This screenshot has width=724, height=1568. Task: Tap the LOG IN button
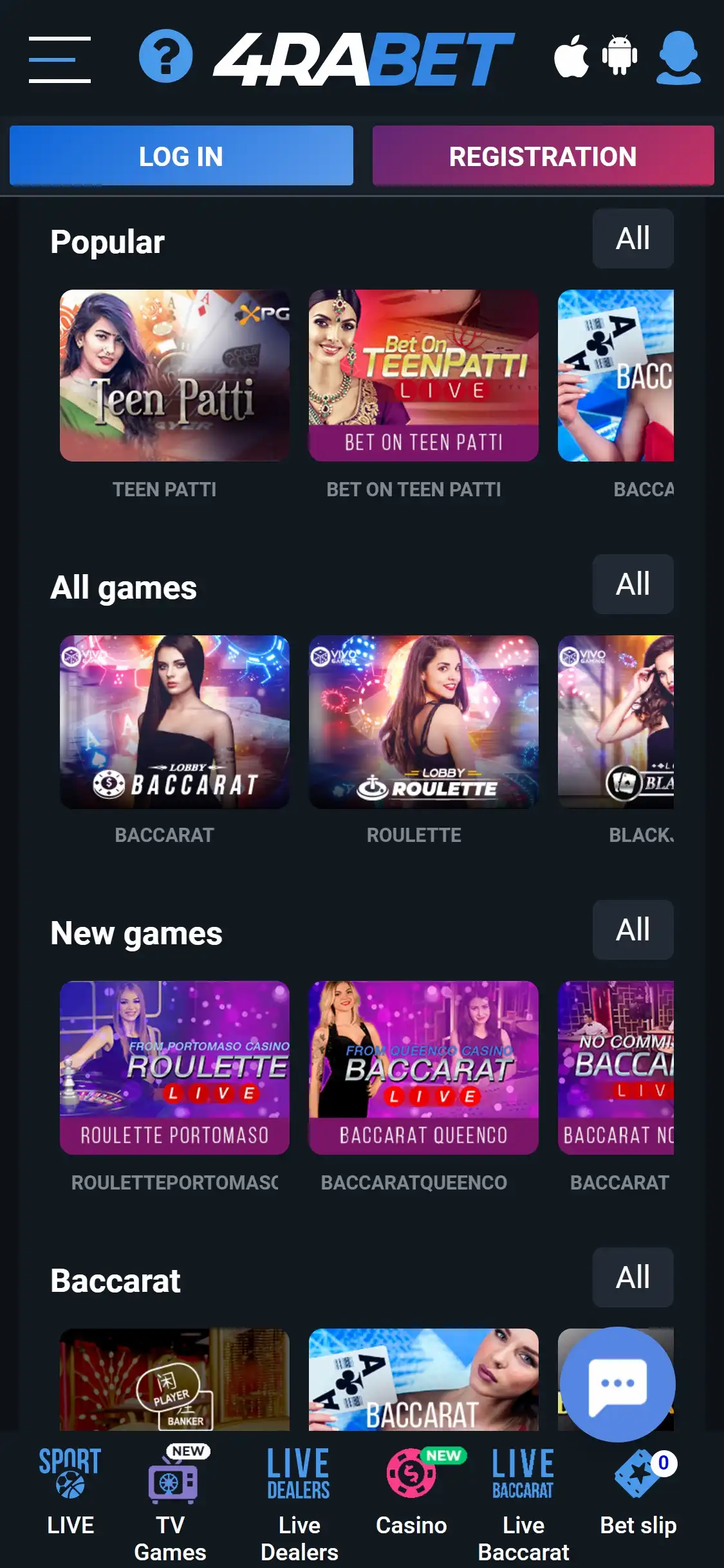pos(181,156)
